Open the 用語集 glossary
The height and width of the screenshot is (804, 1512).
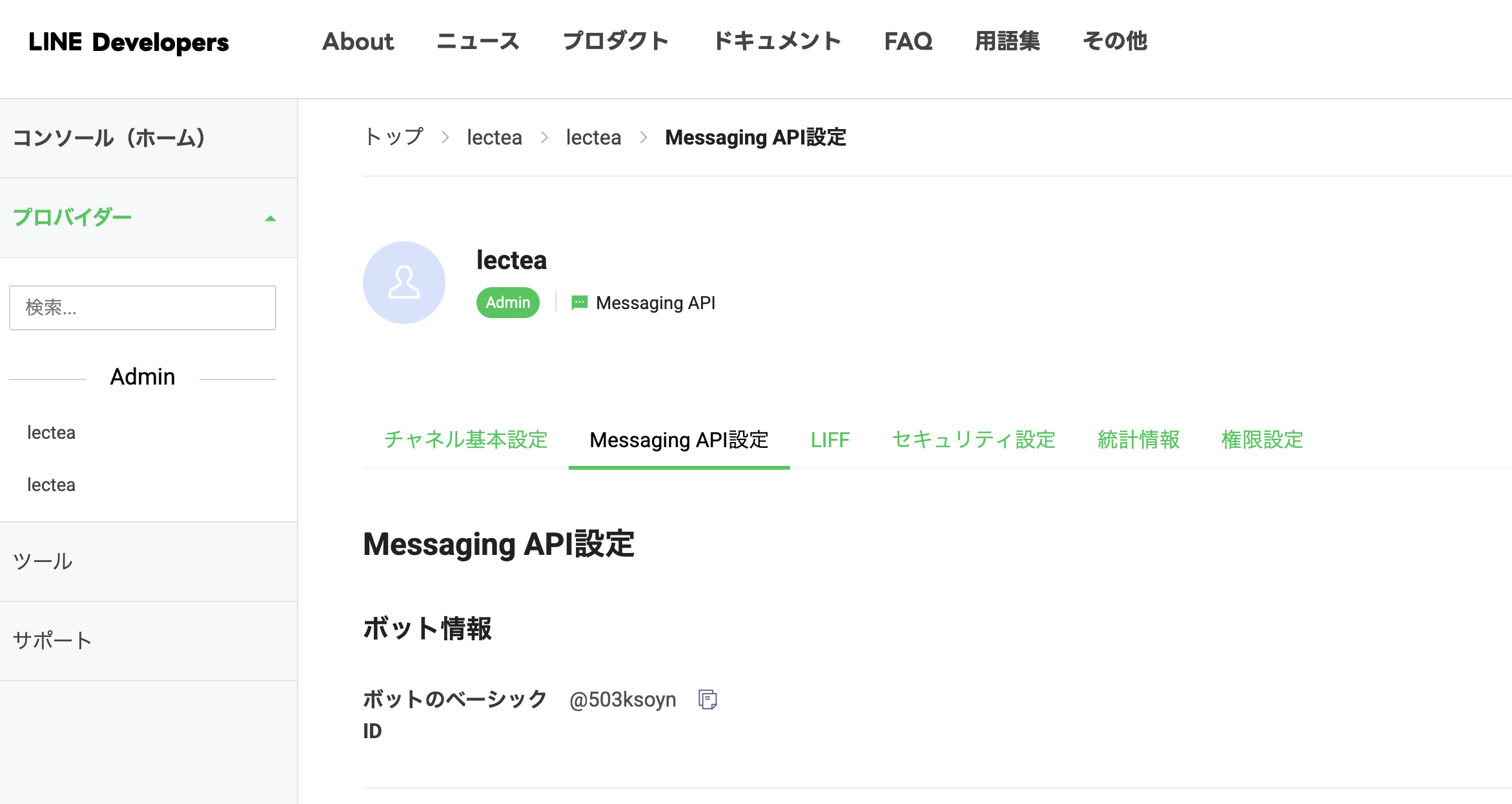(x=1007, y=41)
